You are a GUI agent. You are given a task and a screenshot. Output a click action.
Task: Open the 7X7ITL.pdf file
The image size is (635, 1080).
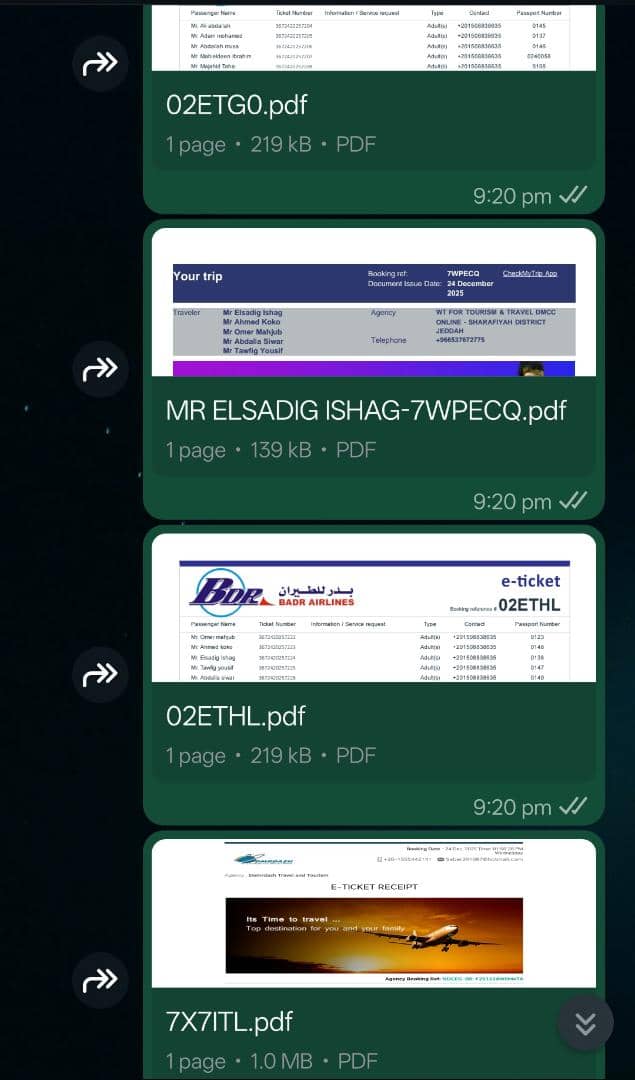click(372, 1021)
